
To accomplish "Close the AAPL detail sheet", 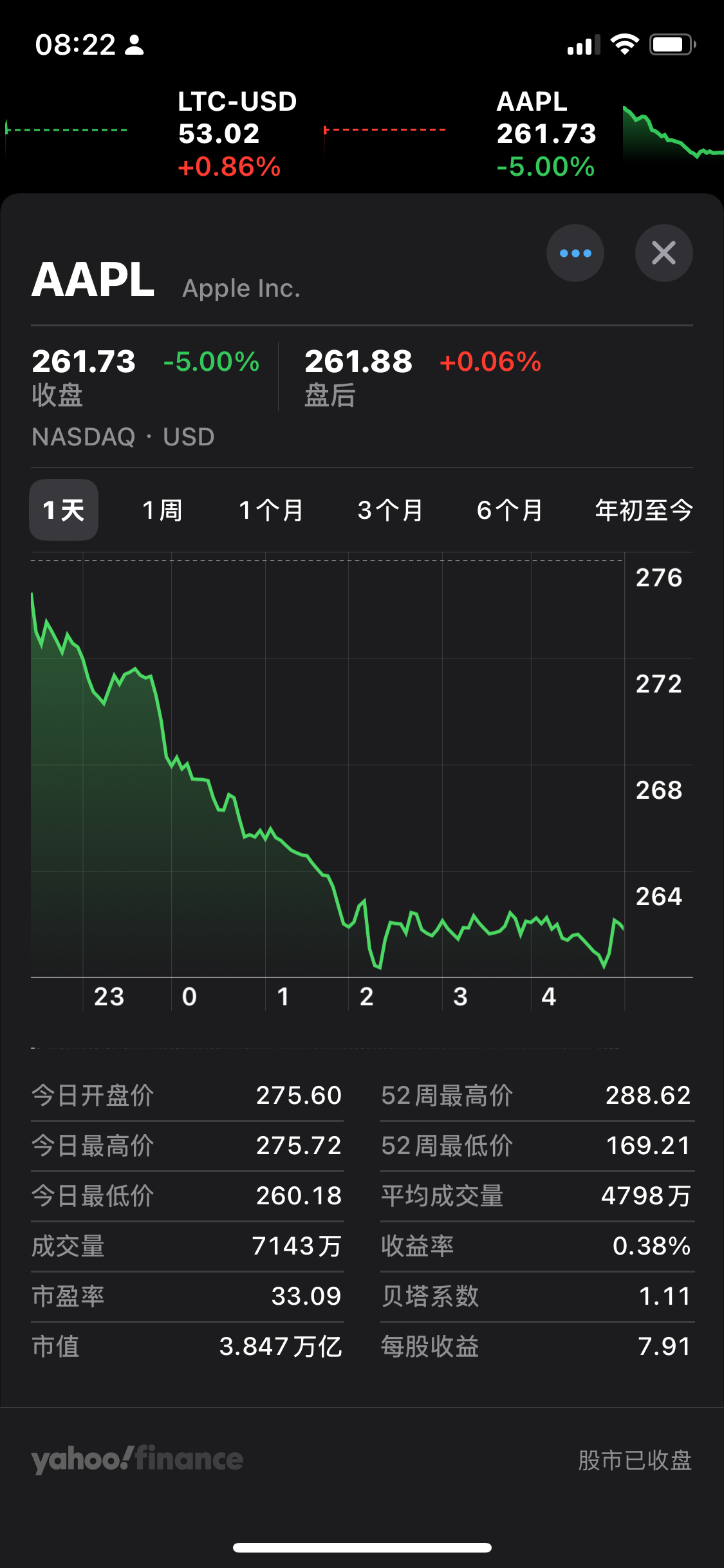I will pyautogui.click(x=664, y=253).
